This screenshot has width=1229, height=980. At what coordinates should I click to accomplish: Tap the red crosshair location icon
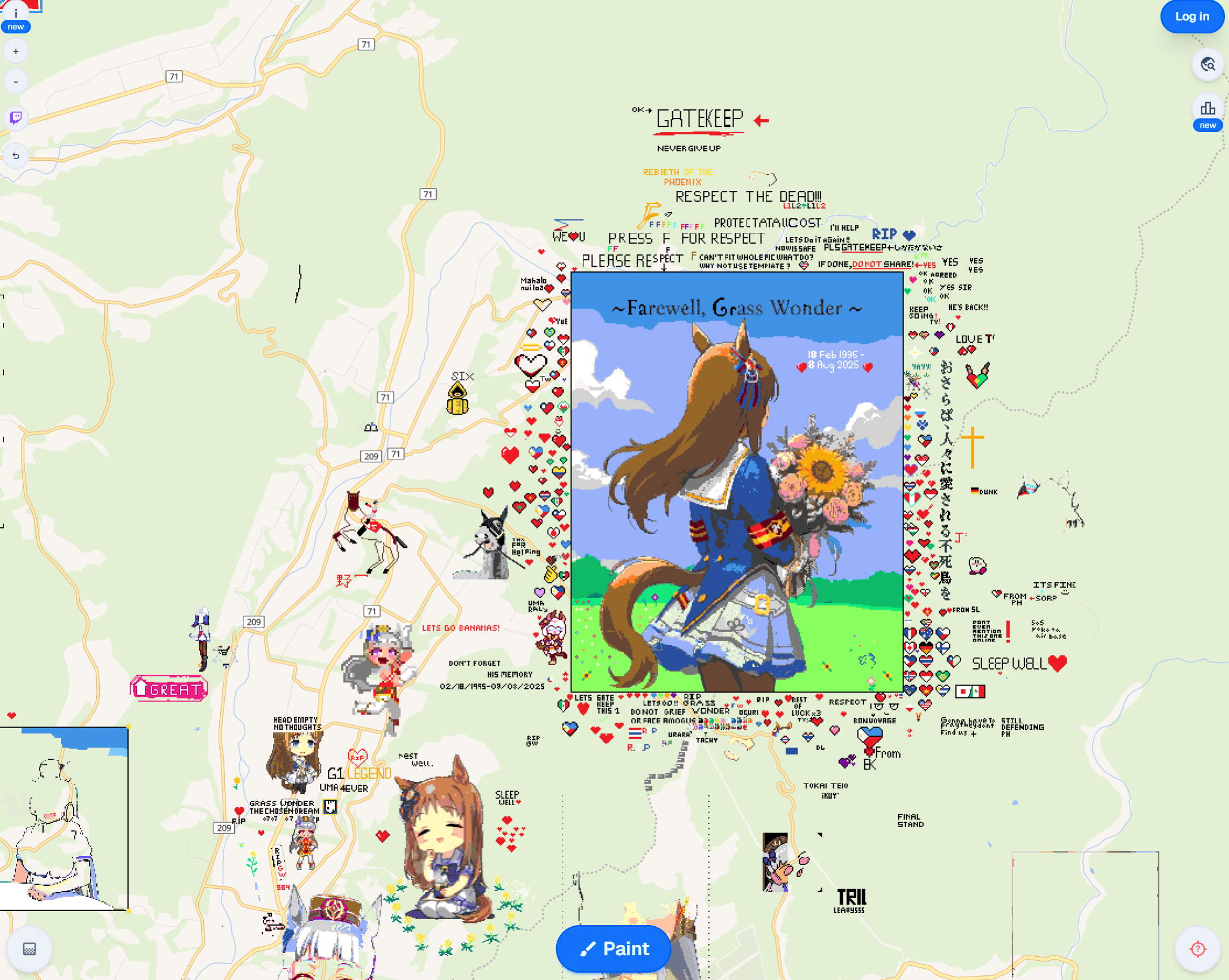pyautogui.click(x=1198, y=949)
